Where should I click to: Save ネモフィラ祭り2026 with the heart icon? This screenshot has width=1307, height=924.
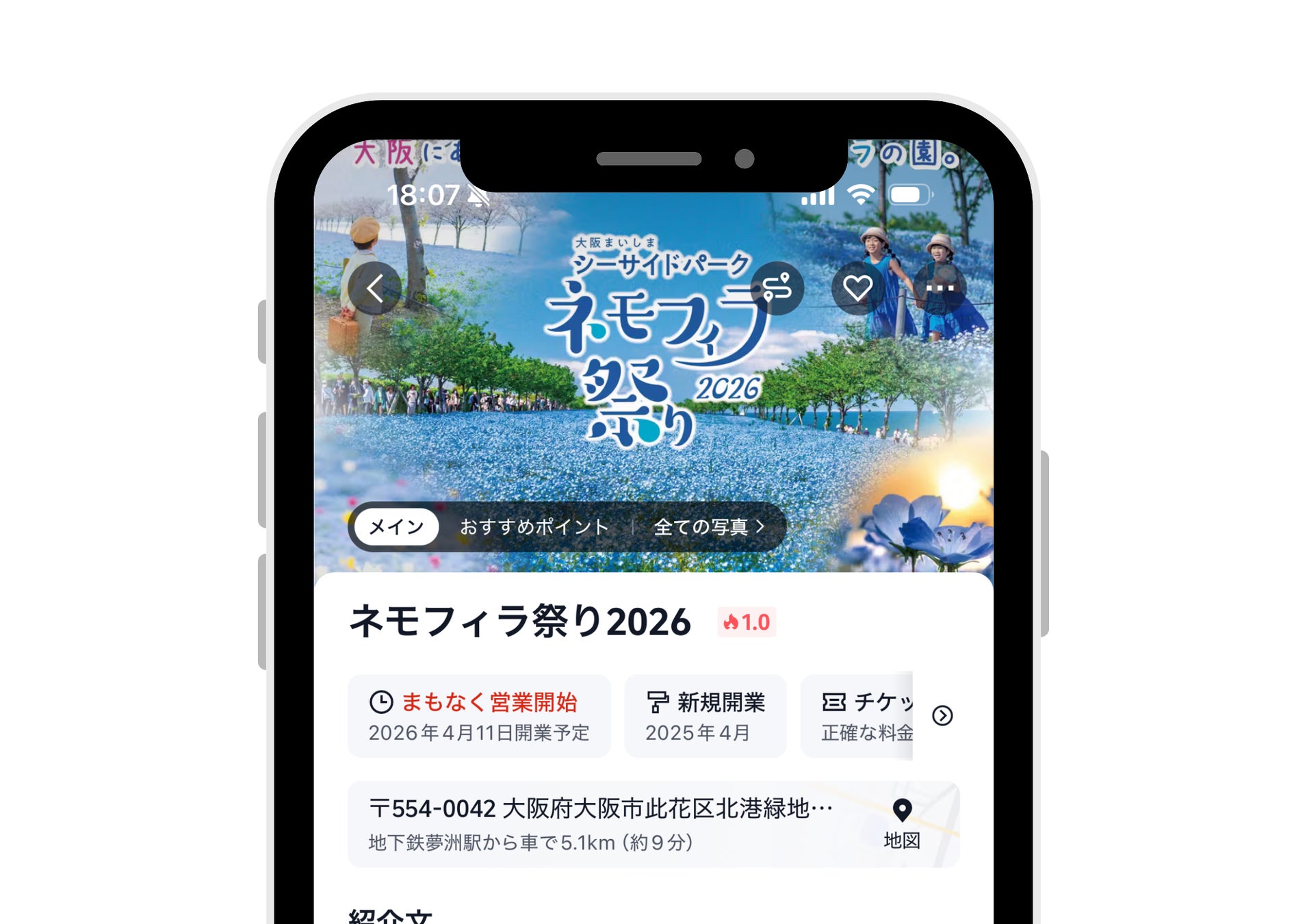coord(858,288)
